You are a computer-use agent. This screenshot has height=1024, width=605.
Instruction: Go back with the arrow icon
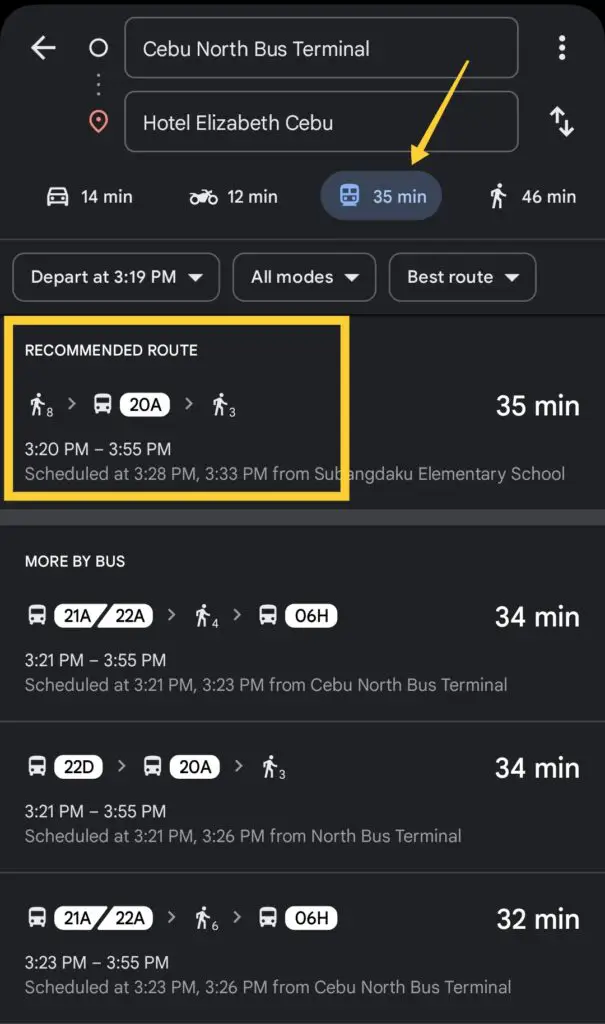point(43,48)
